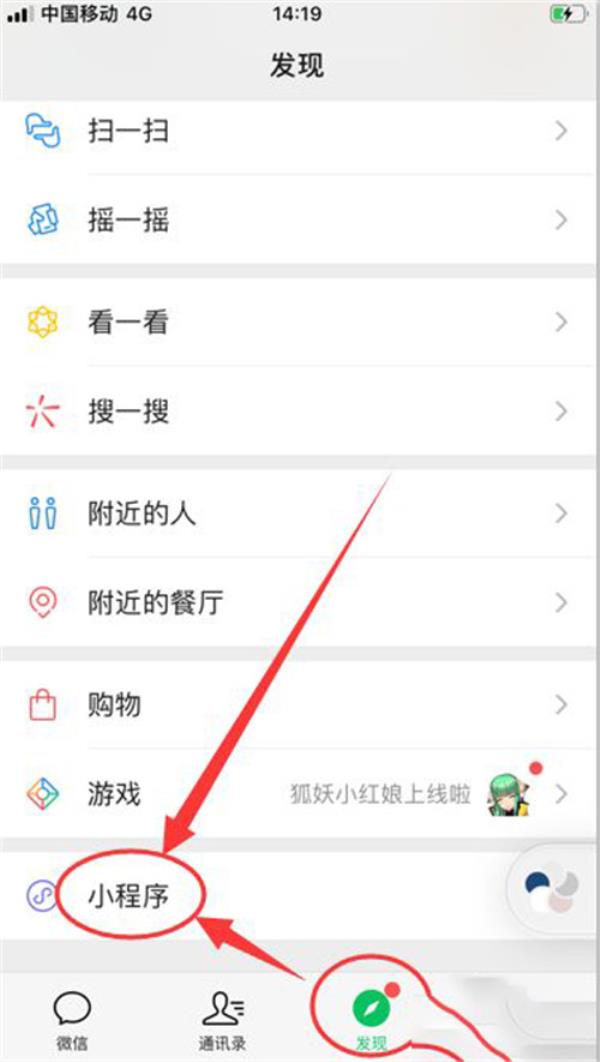Open 游戏 games row
Image resolution: width=600 pixels, height=1062 pixels.
(x=114, y=794)
